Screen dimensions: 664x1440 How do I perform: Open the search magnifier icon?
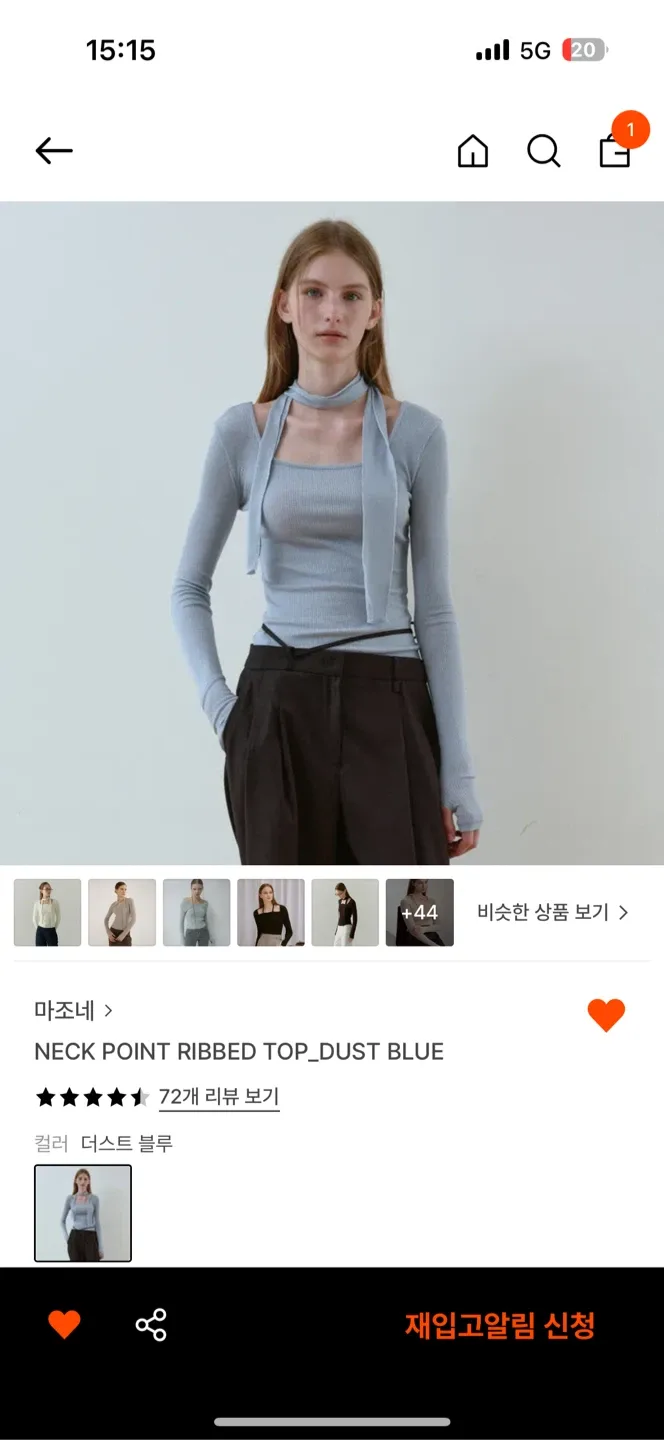pyautogui.click(x=543, y=151)
